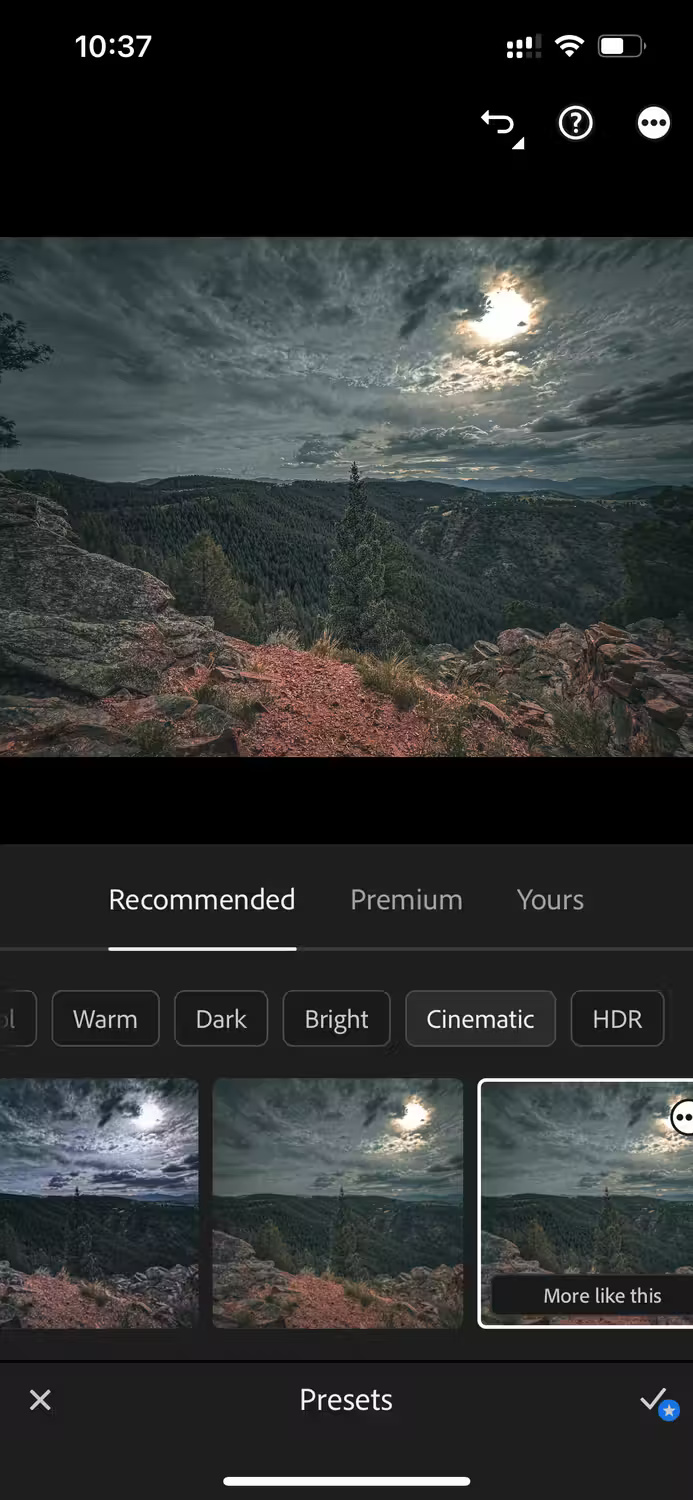Open the help question mark
Image resolution: width=693 pixels, height=1500 pixels.
pyautogui.click(x=576, y=124)
